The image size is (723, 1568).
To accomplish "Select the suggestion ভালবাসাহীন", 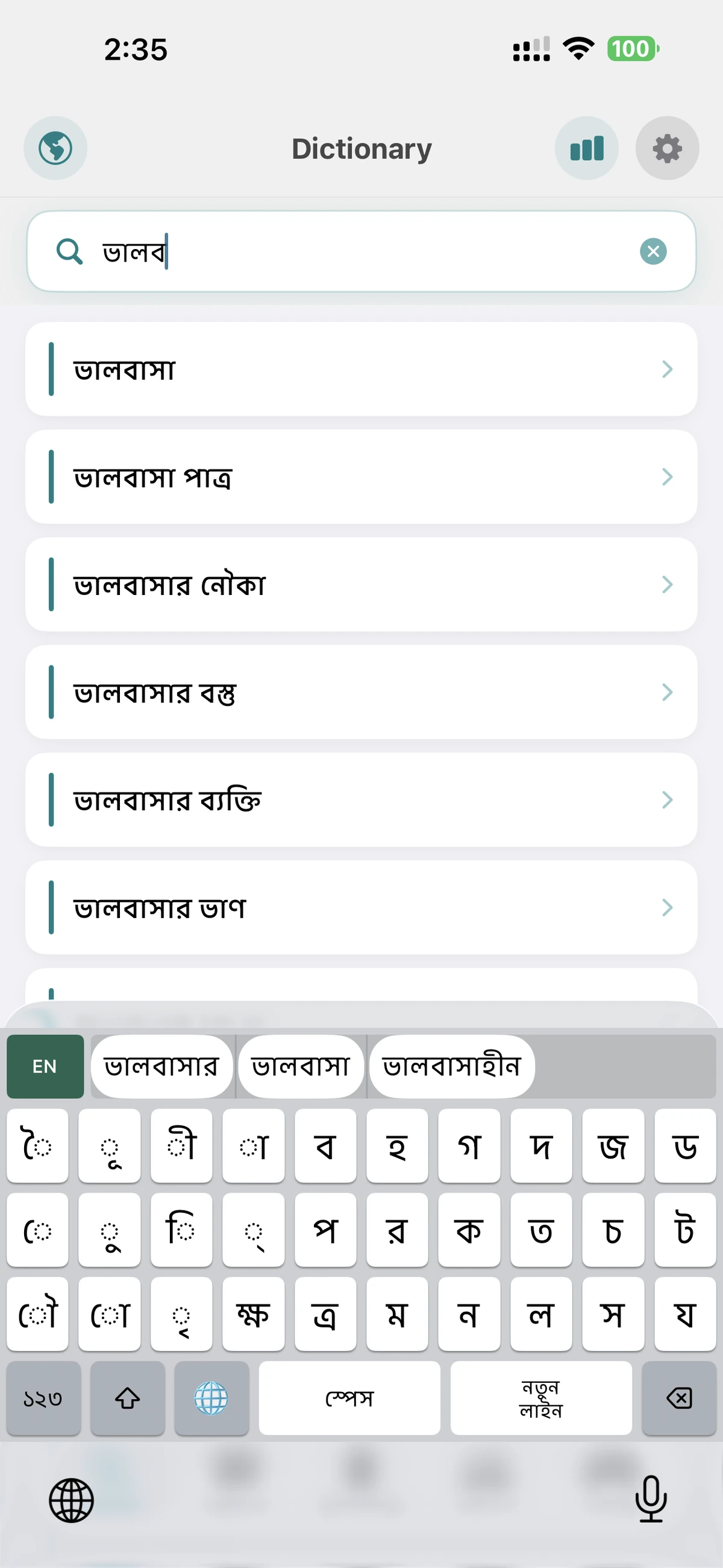I will click(x=451, y=1065).
